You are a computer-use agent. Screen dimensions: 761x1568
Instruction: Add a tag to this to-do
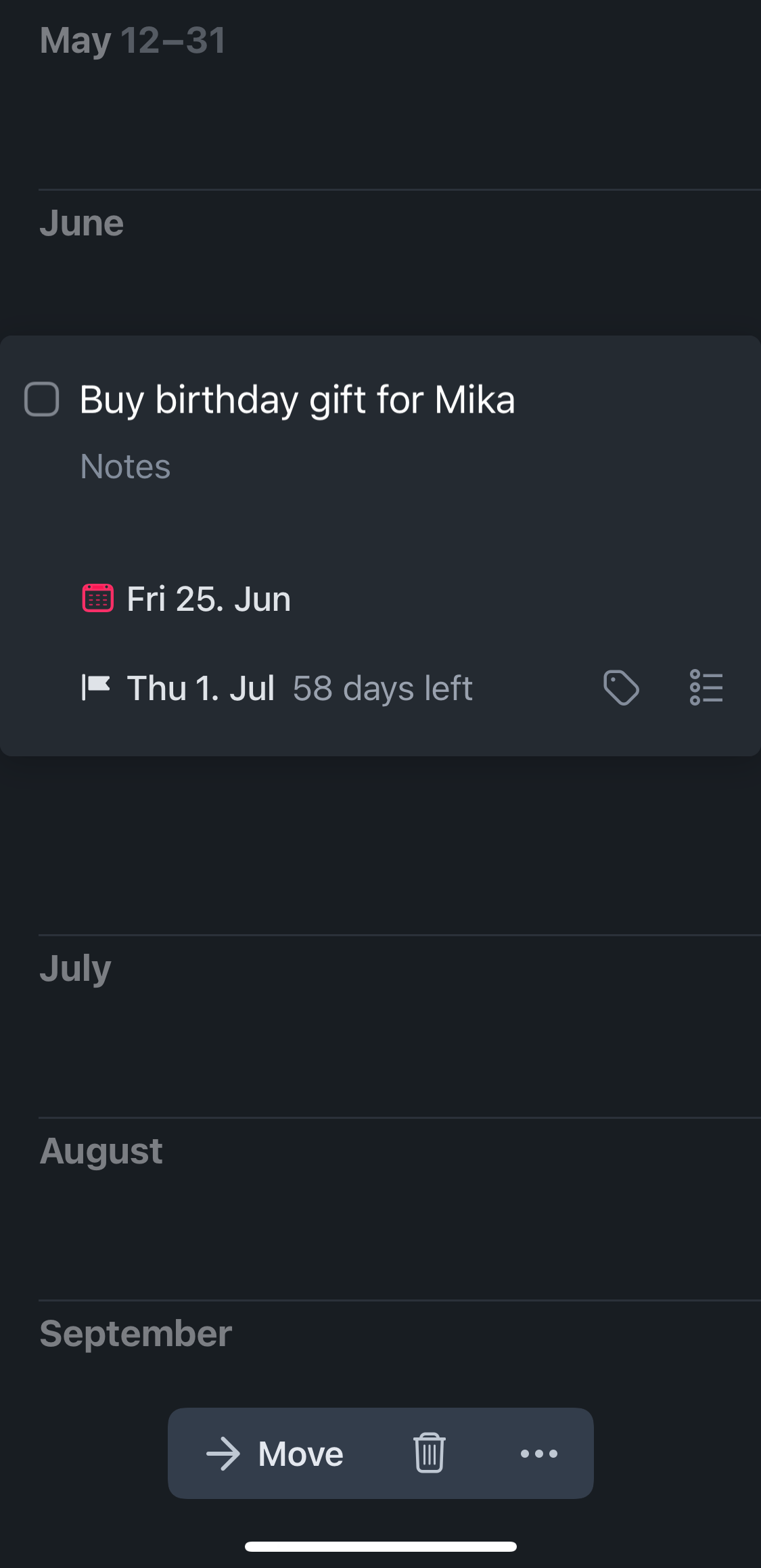click(x=620, y=688)
